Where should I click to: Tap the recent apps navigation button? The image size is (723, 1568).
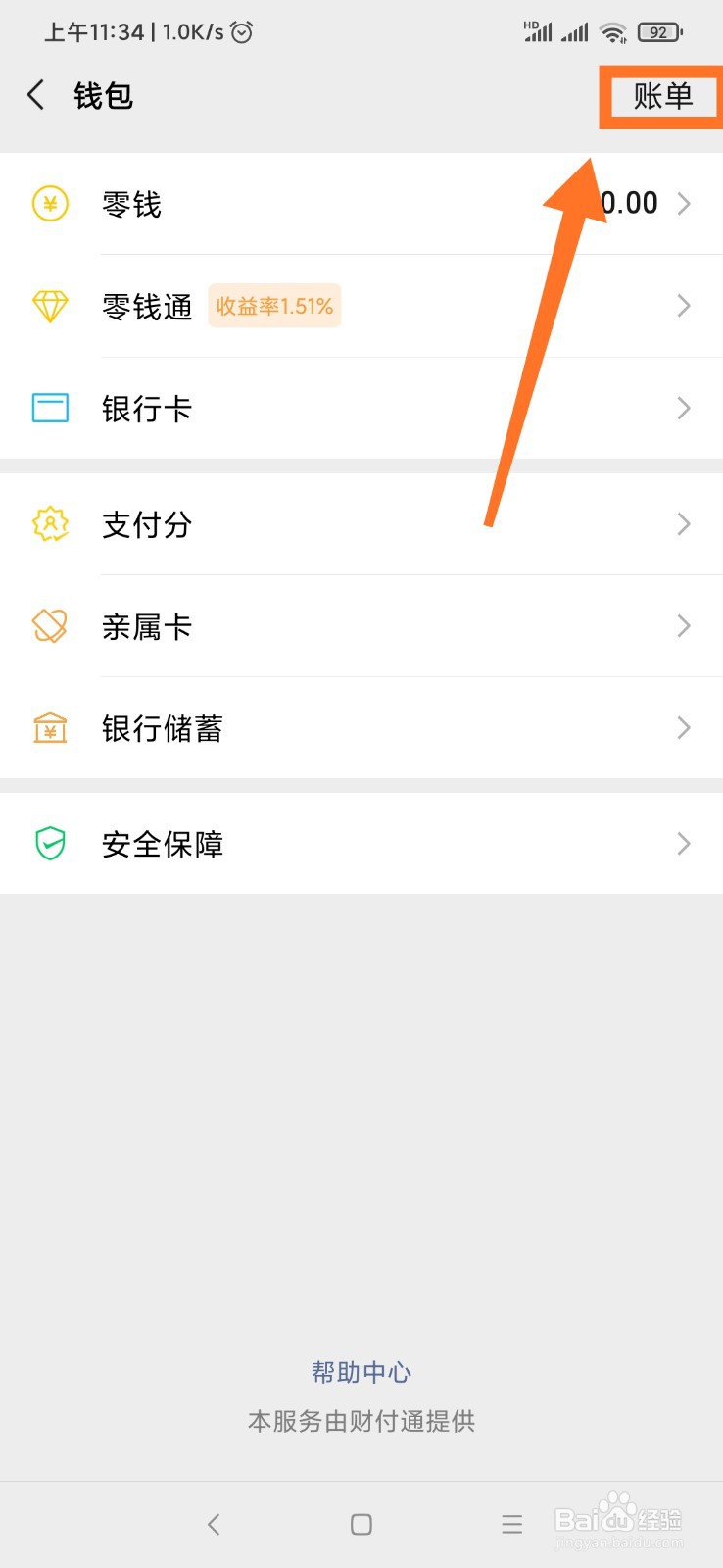pos(511,1524)
